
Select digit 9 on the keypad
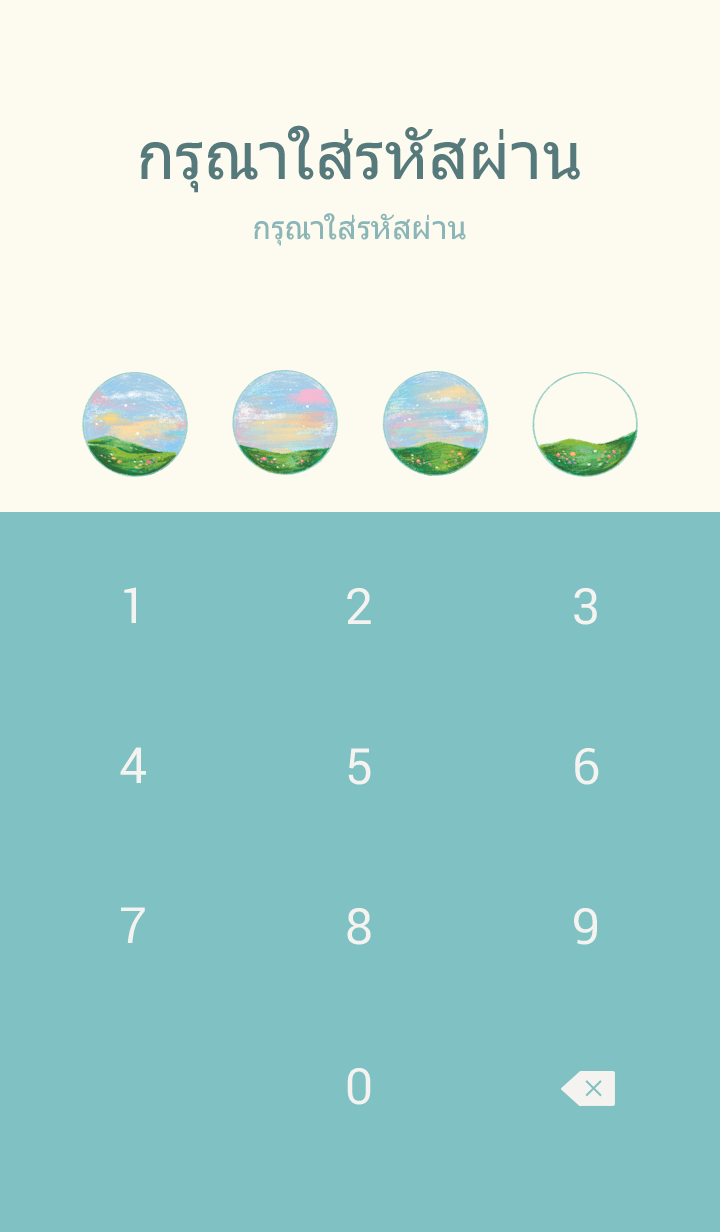tap(586, 927)
